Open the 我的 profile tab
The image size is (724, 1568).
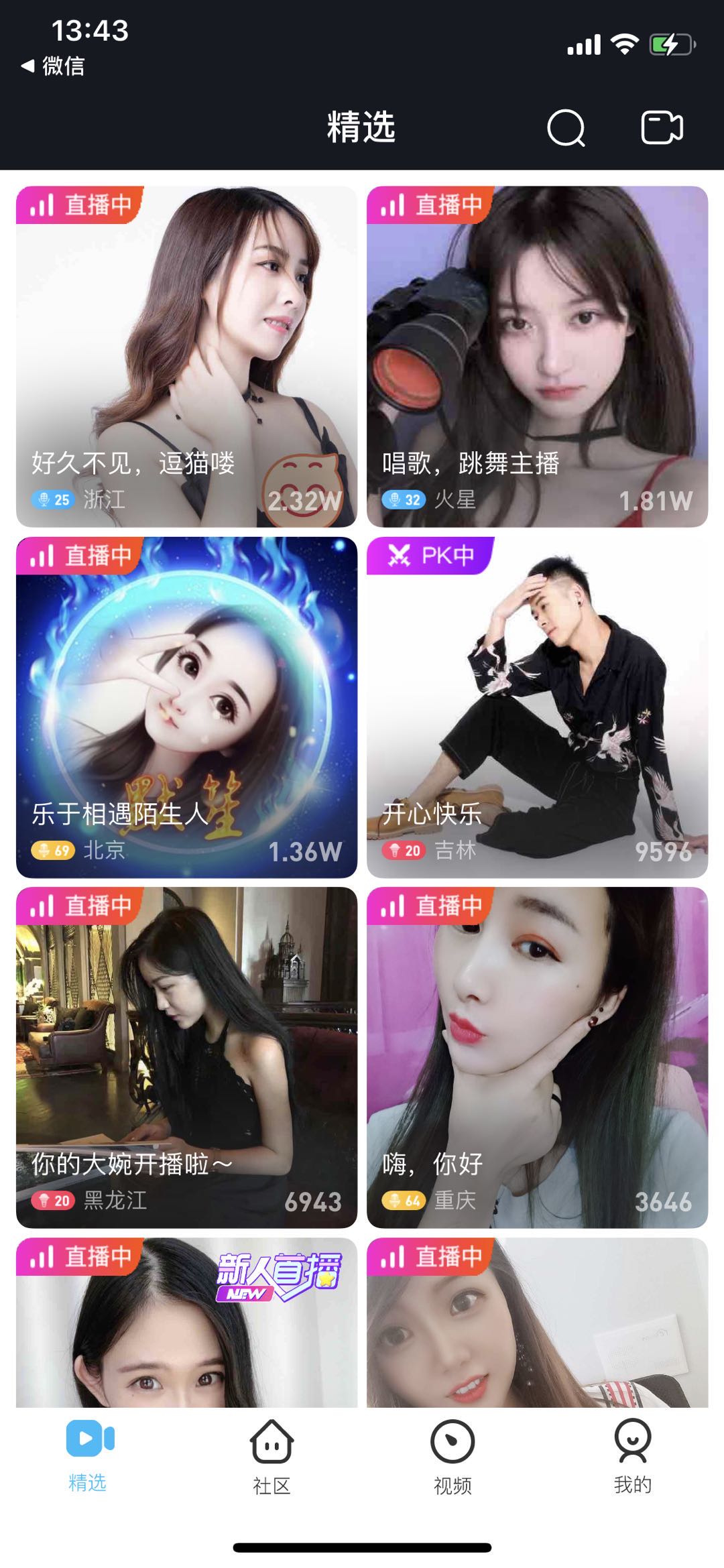633,1455
